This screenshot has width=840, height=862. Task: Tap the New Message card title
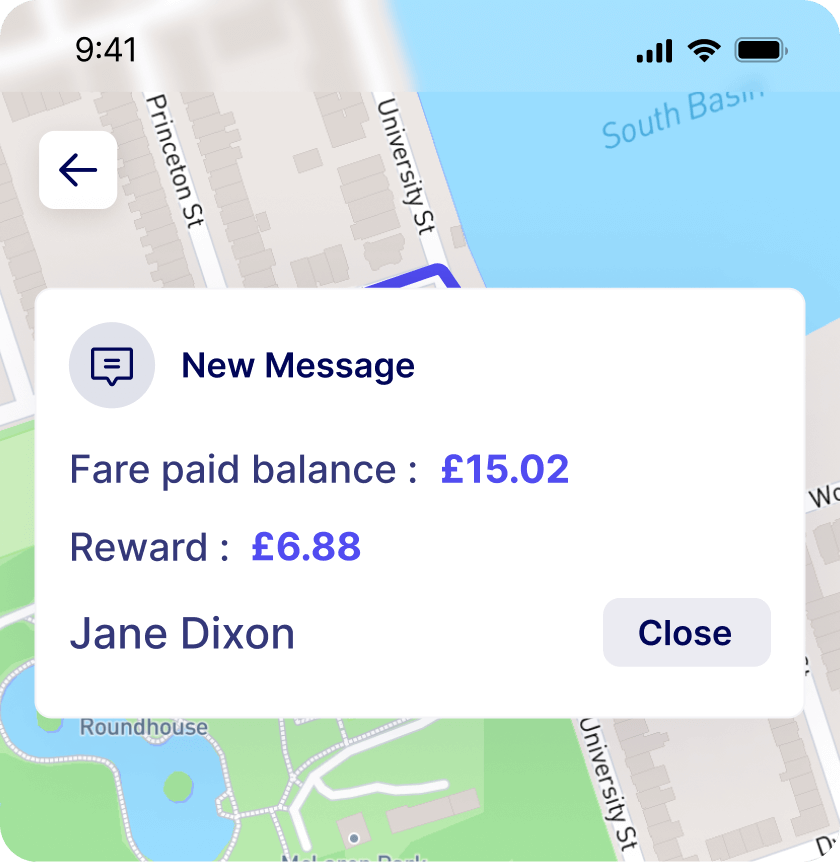298,365
